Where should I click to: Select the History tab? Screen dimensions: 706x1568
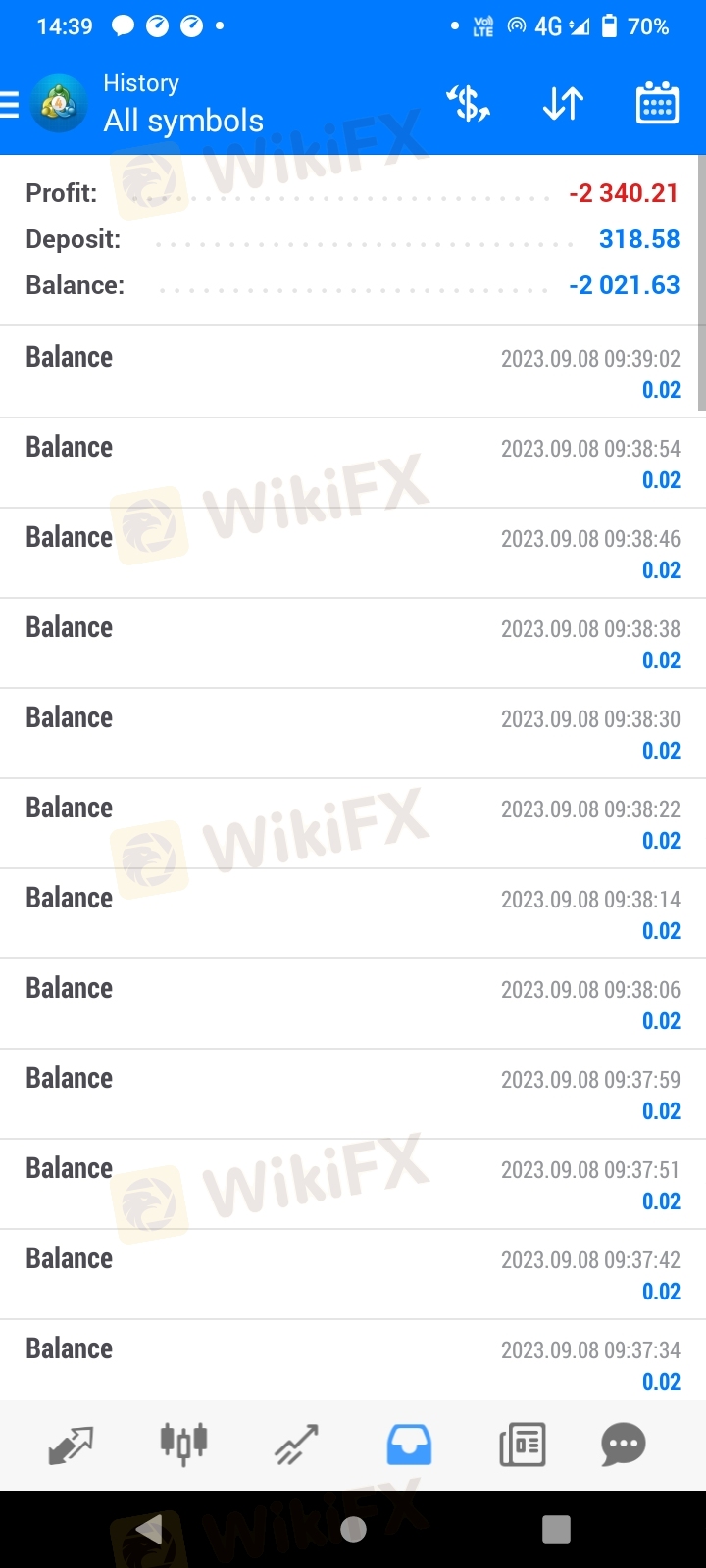(409, 1445)
